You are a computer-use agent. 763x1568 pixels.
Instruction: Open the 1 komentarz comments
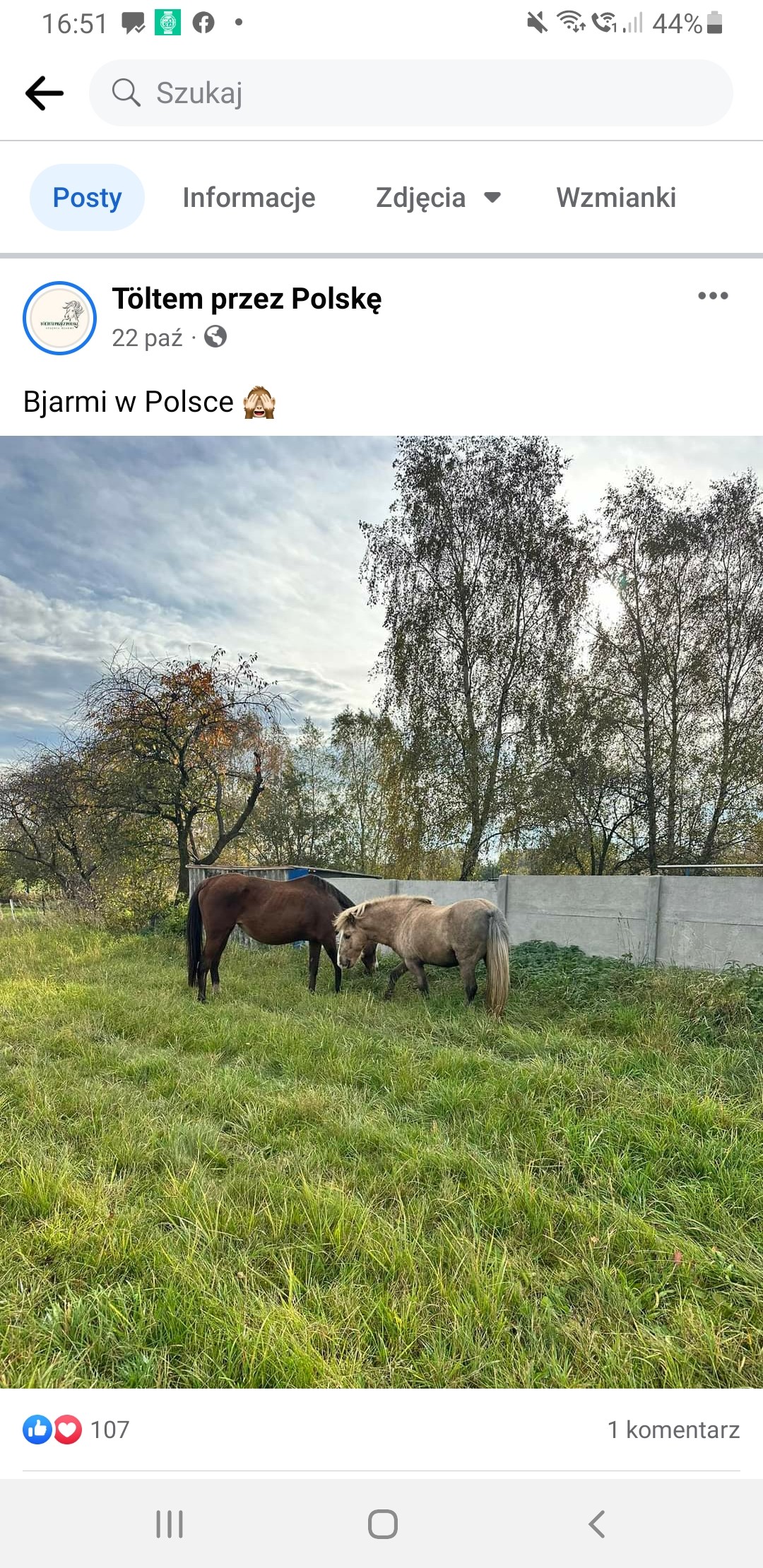[673, 1430]
